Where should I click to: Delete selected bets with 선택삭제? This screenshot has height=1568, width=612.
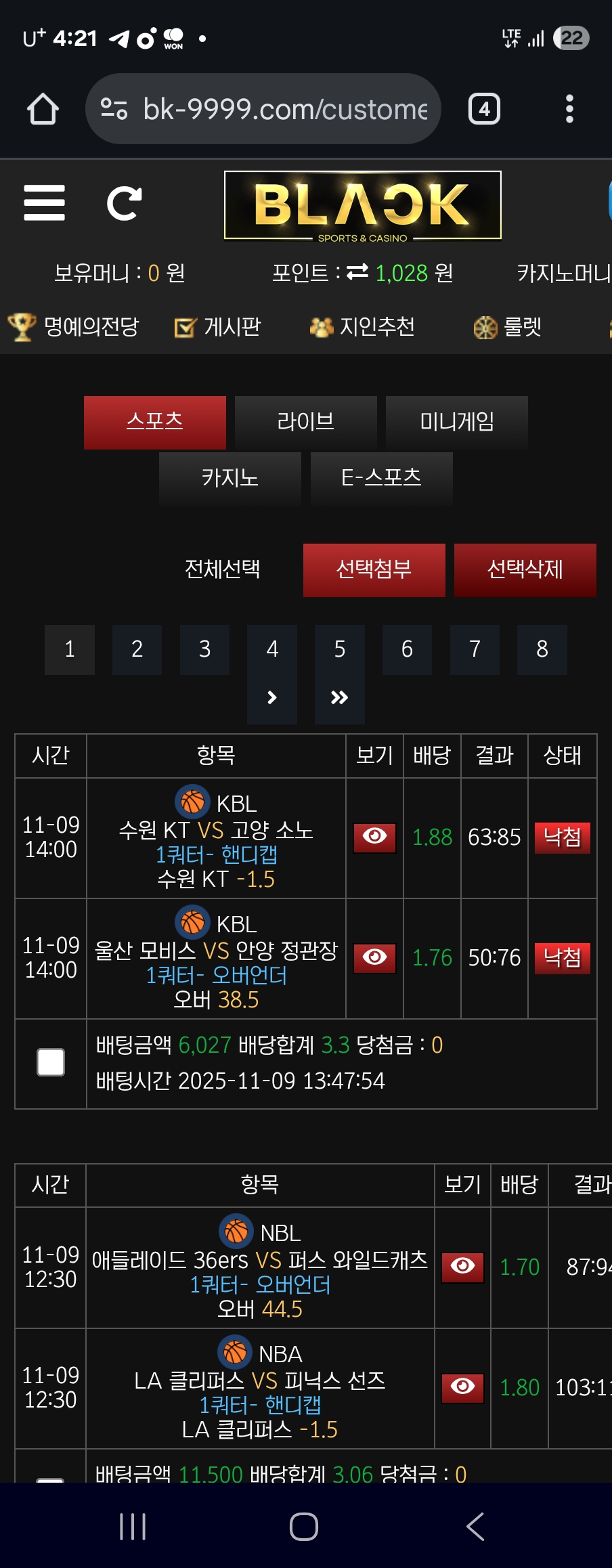(x=525, y=569)
